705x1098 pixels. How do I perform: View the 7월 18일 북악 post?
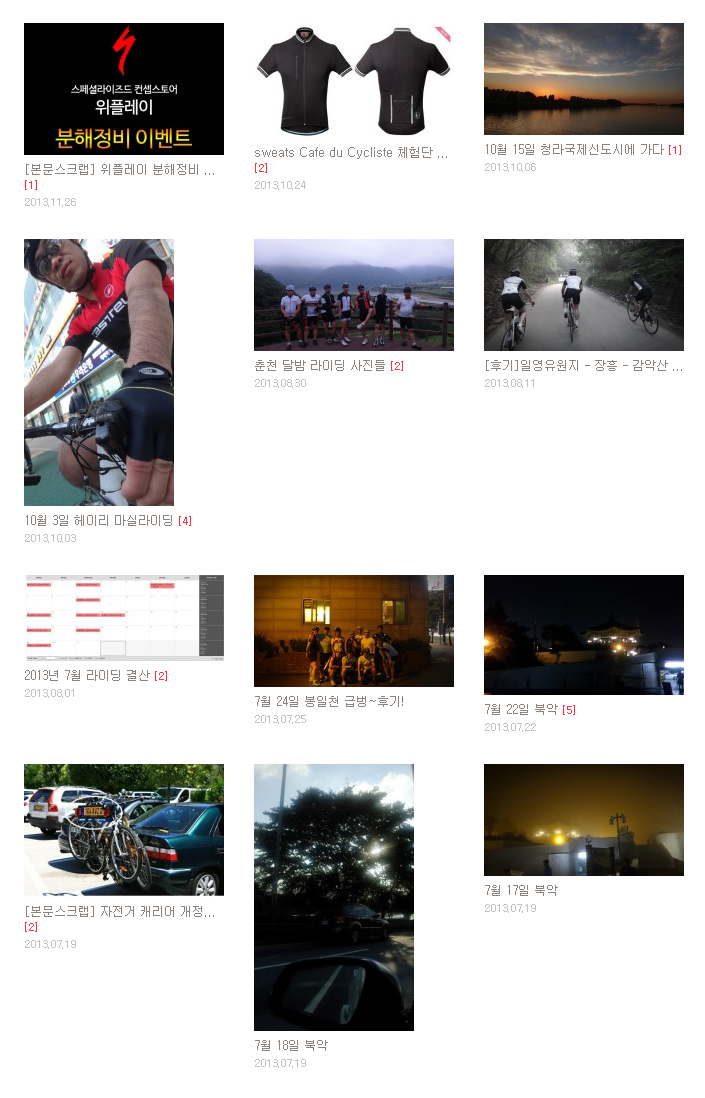click(333, 897)
